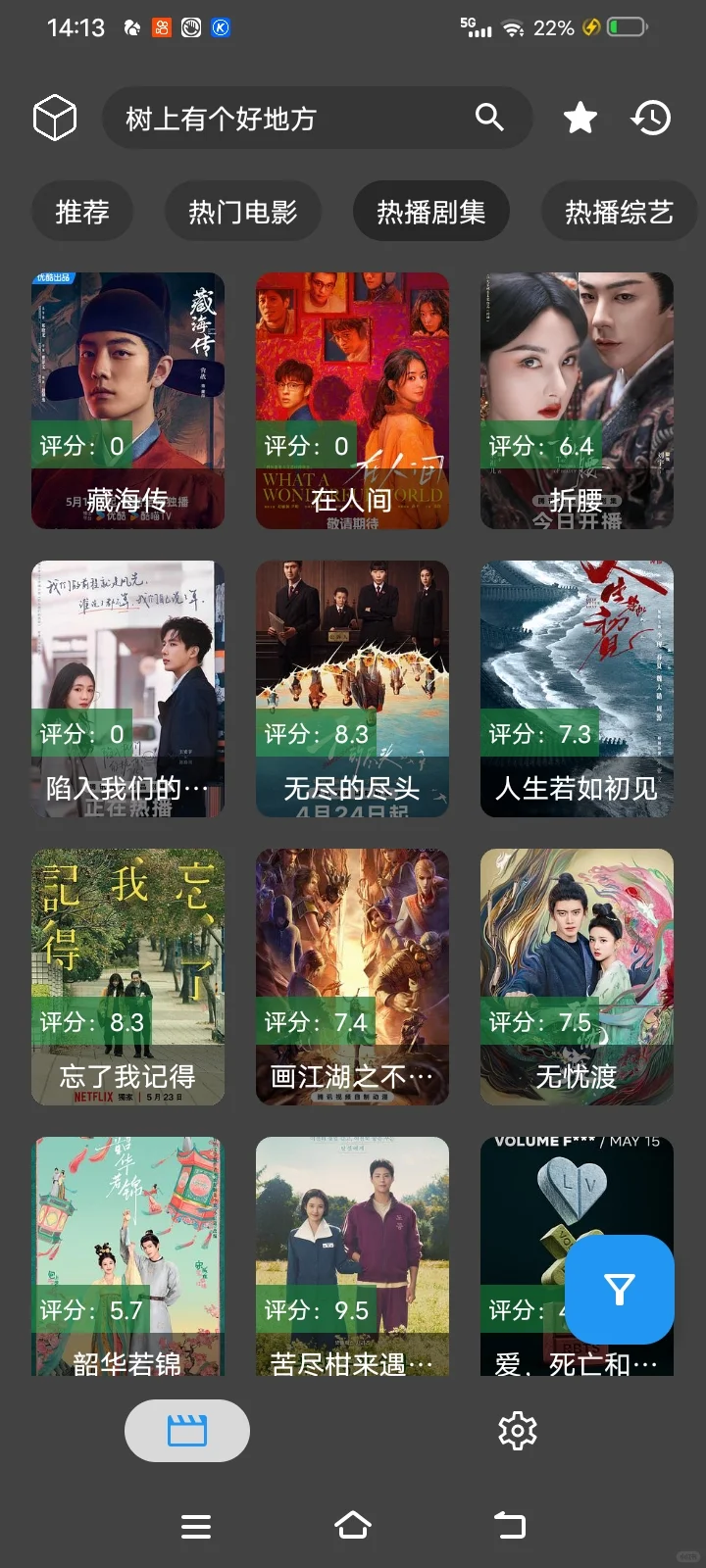Open the drama 无忧渡
The height and width of the screenshot is (1568, 706).
tap(577, 977)
